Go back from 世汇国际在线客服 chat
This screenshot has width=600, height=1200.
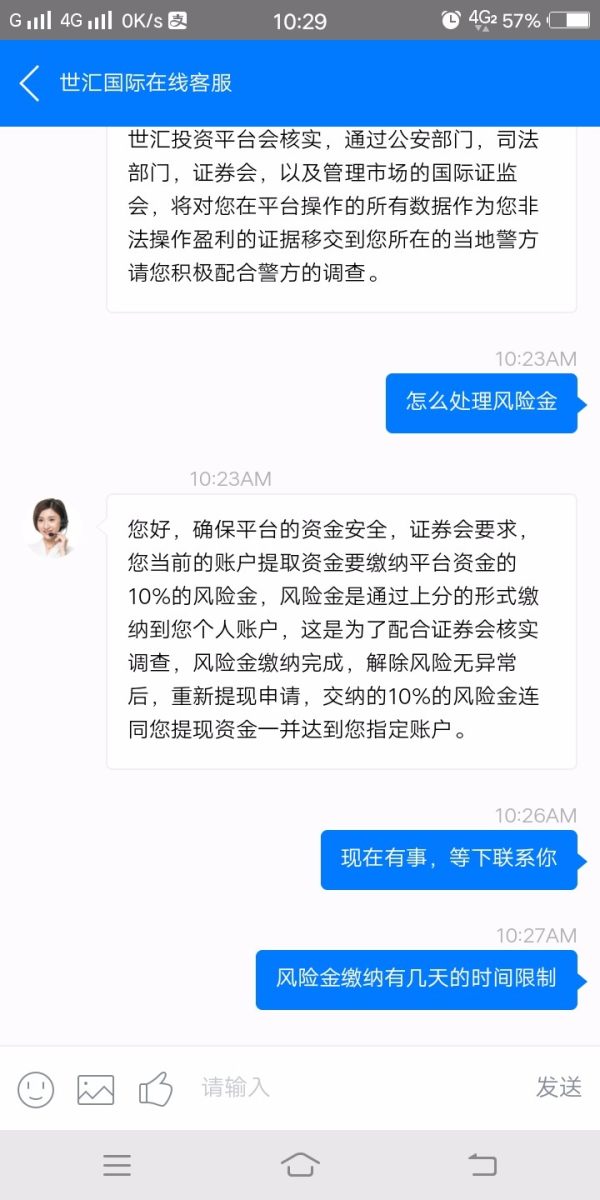30,83
